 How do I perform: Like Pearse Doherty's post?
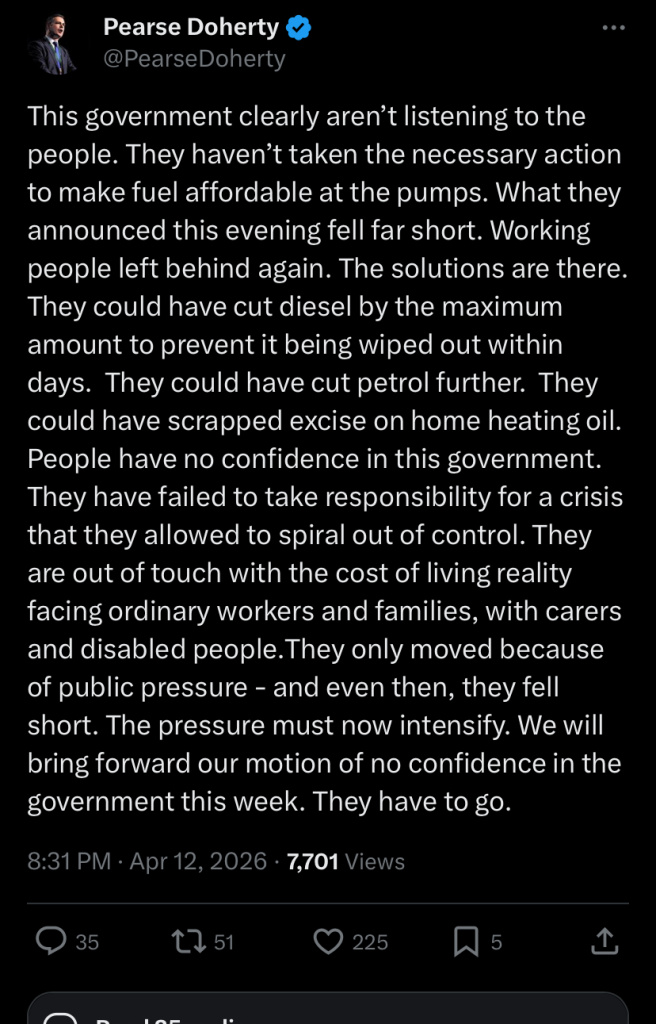coord(328,941)
